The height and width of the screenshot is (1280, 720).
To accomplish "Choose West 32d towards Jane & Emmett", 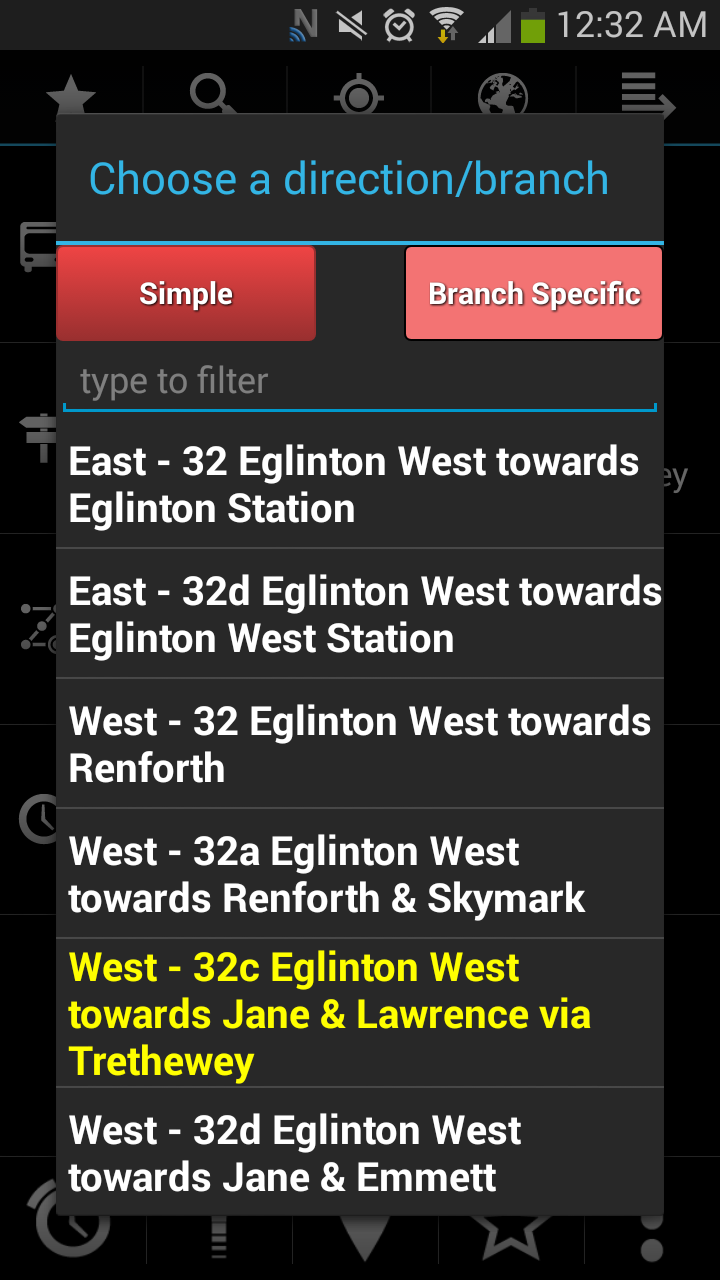I will 360,1152.
